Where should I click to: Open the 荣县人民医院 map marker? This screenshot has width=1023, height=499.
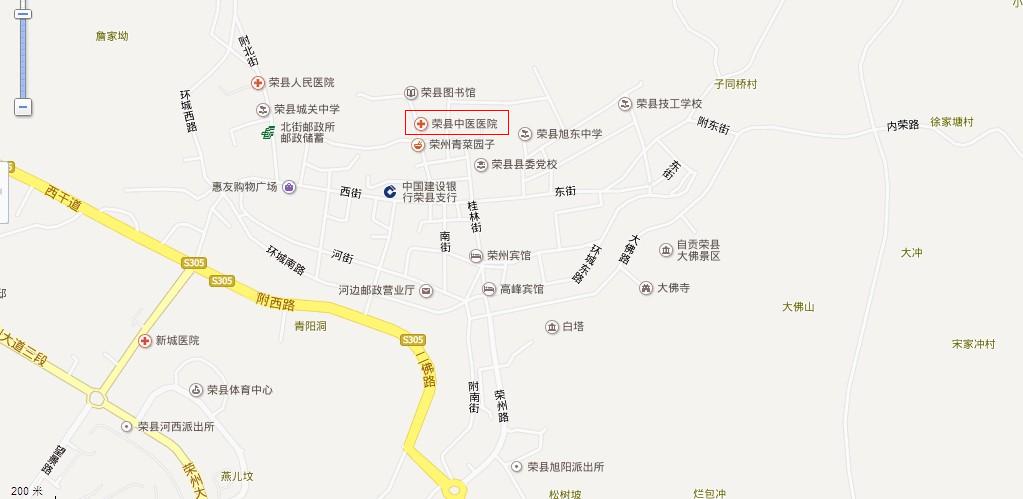[258, 83]
